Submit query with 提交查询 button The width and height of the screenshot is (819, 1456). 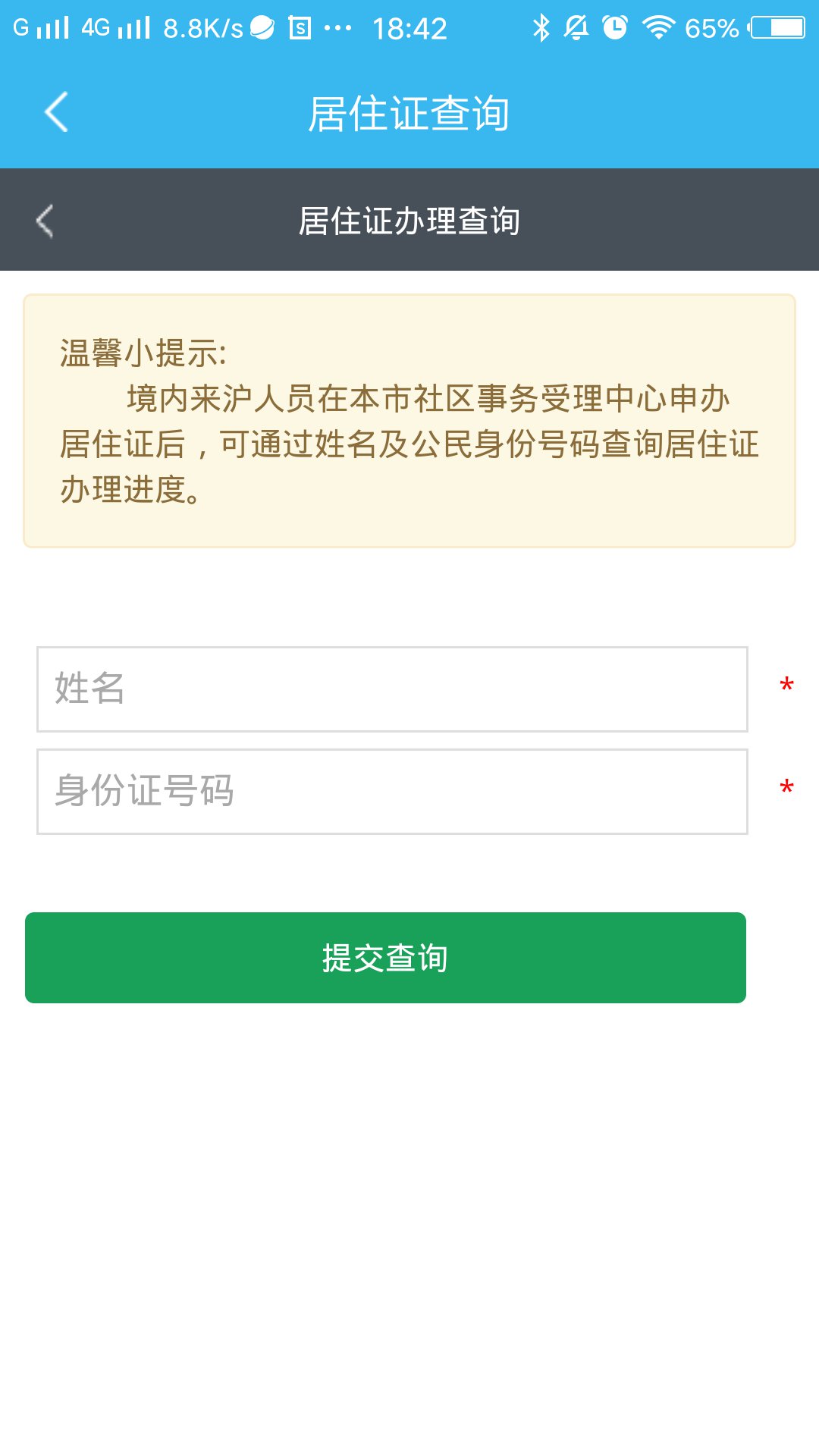click(x=385, y=957)
